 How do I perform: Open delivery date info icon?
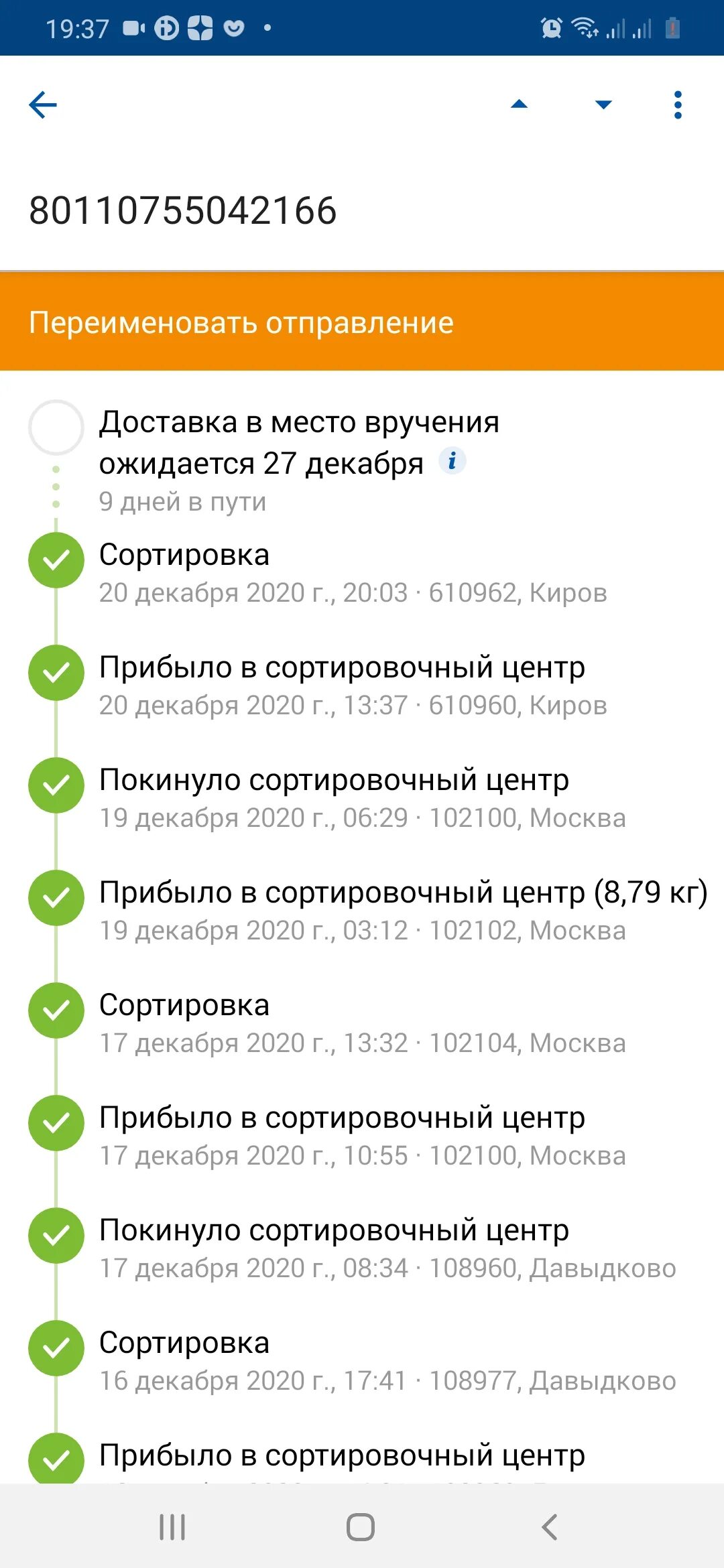click(452, 462)
